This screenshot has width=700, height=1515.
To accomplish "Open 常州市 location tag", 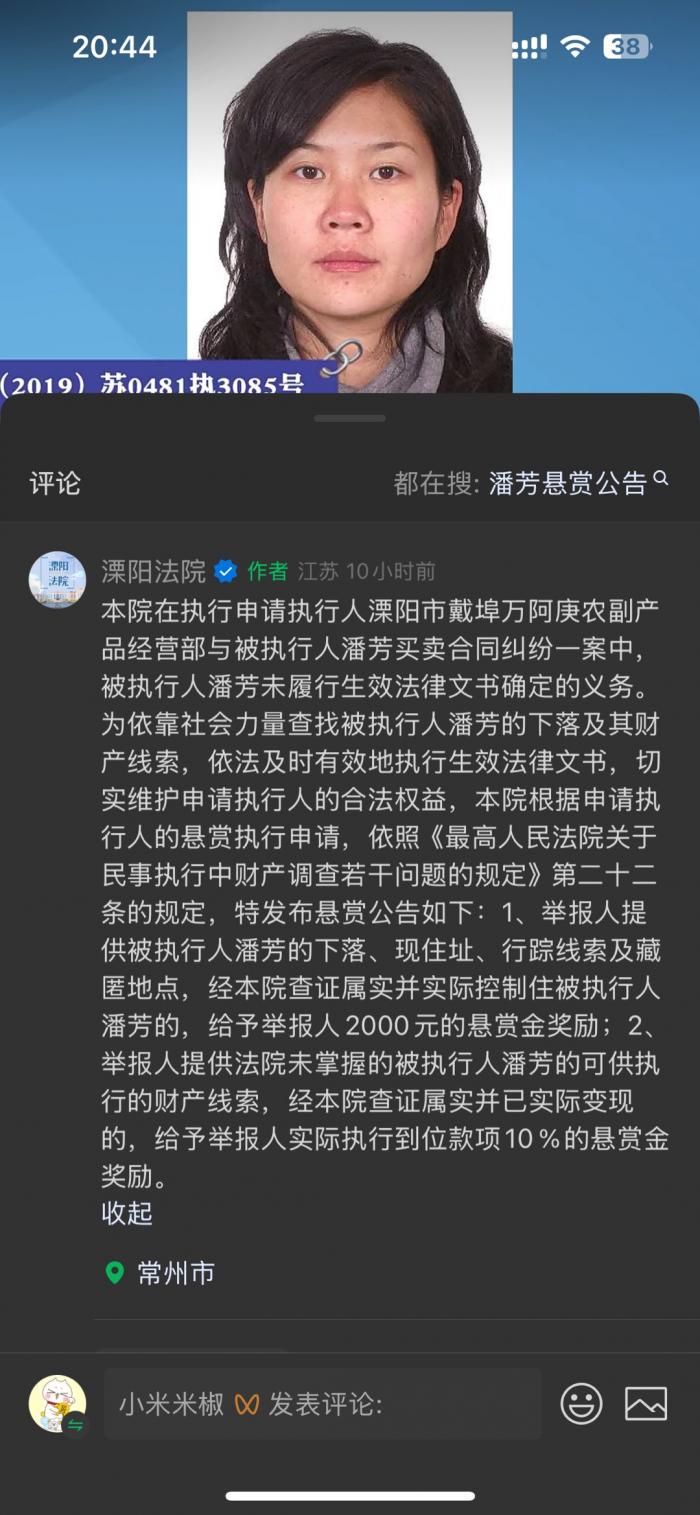I will [161, 1273].
